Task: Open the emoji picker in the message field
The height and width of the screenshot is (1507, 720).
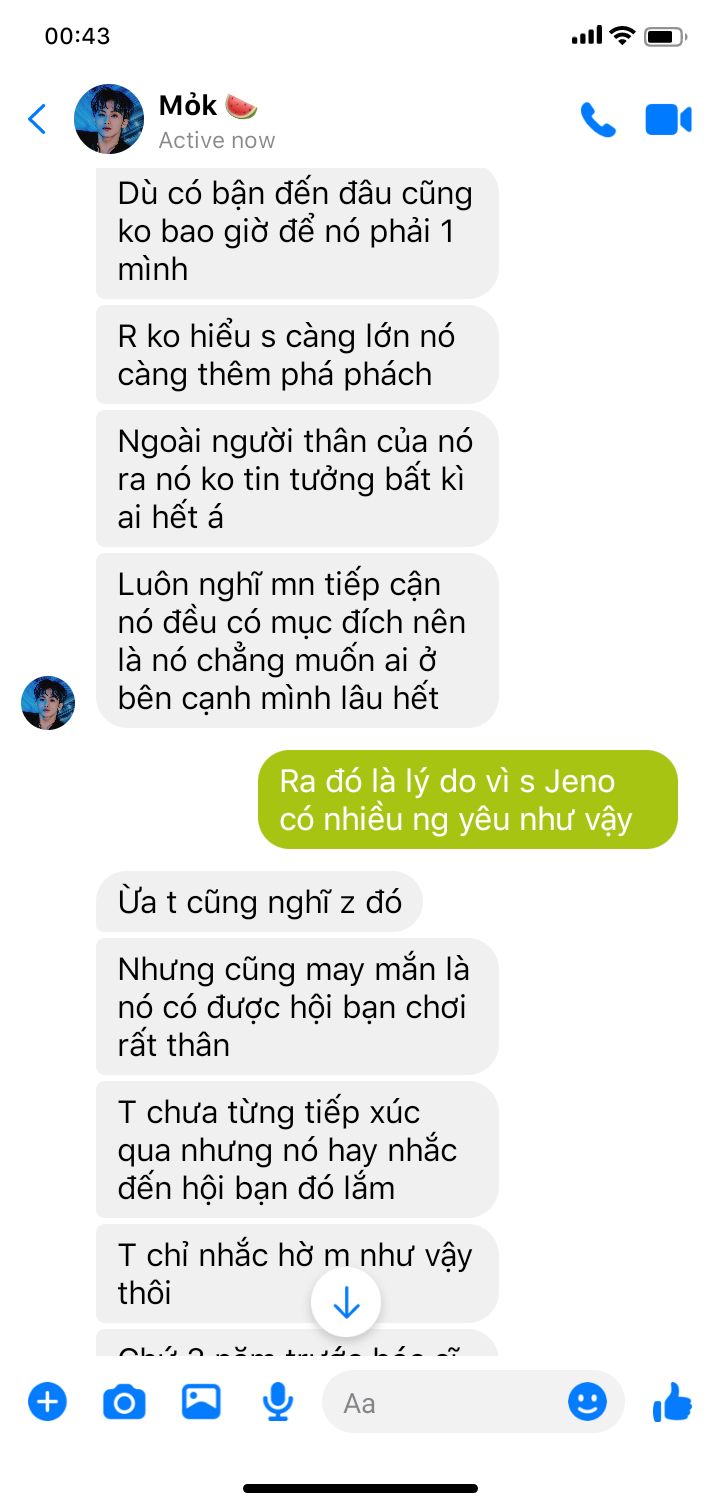Action: (x=588, y=1402)
